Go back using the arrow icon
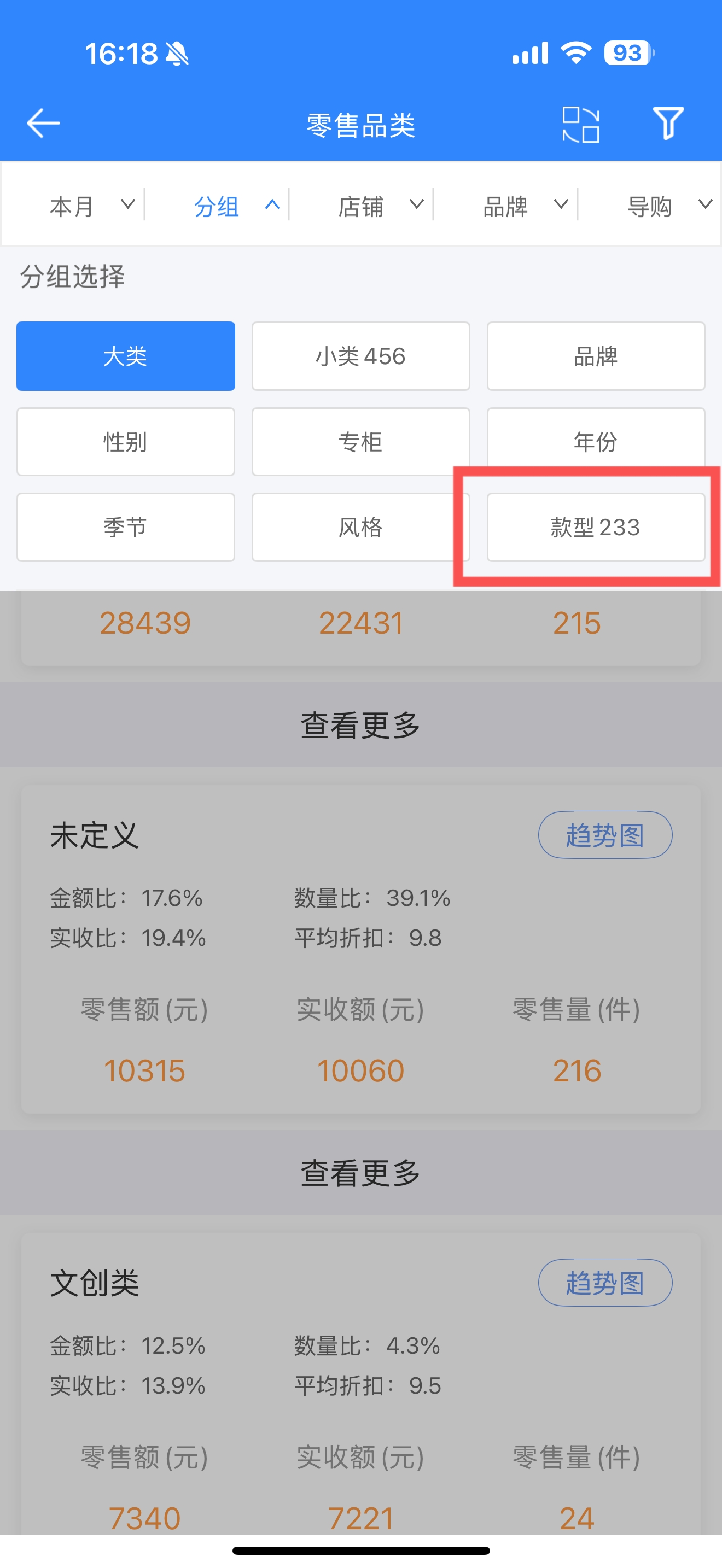 point(43,124)
